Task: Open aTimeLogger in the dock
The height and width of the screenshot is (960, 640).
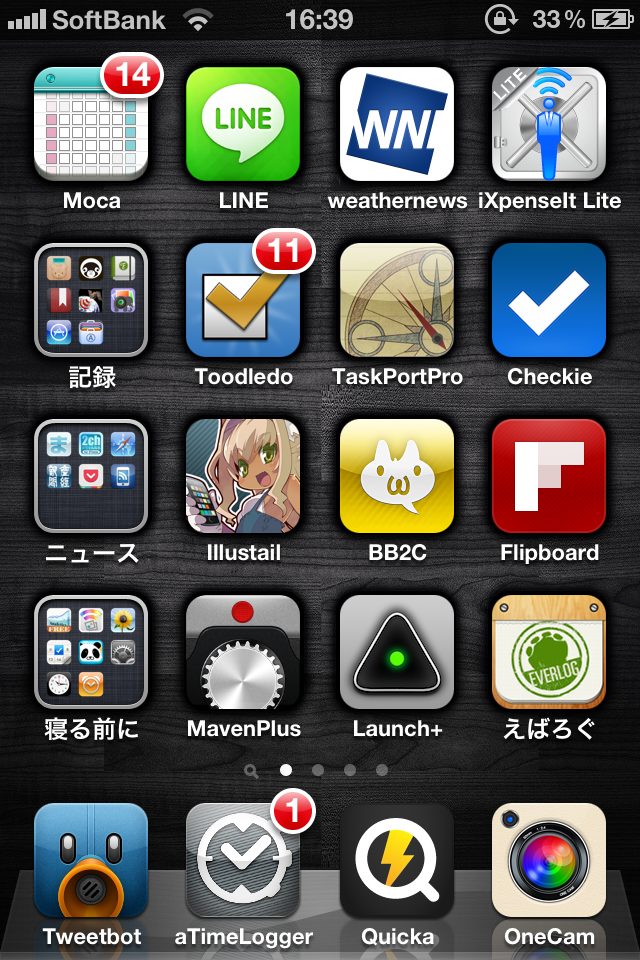Action: pos(243,860)
